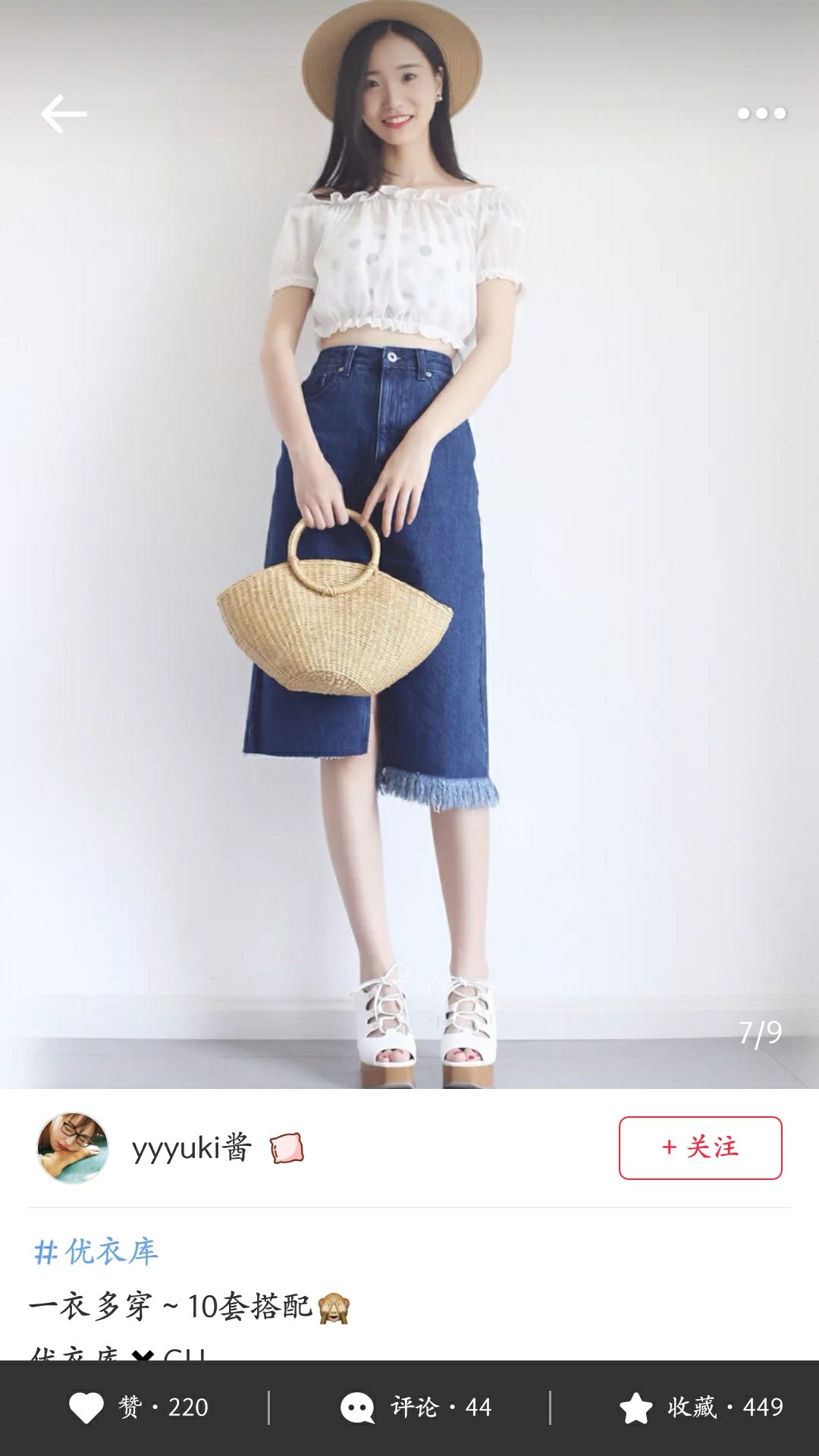The image size is (819, 1456).
Task: Go back using the arrow icon
Action: point(64,115)
